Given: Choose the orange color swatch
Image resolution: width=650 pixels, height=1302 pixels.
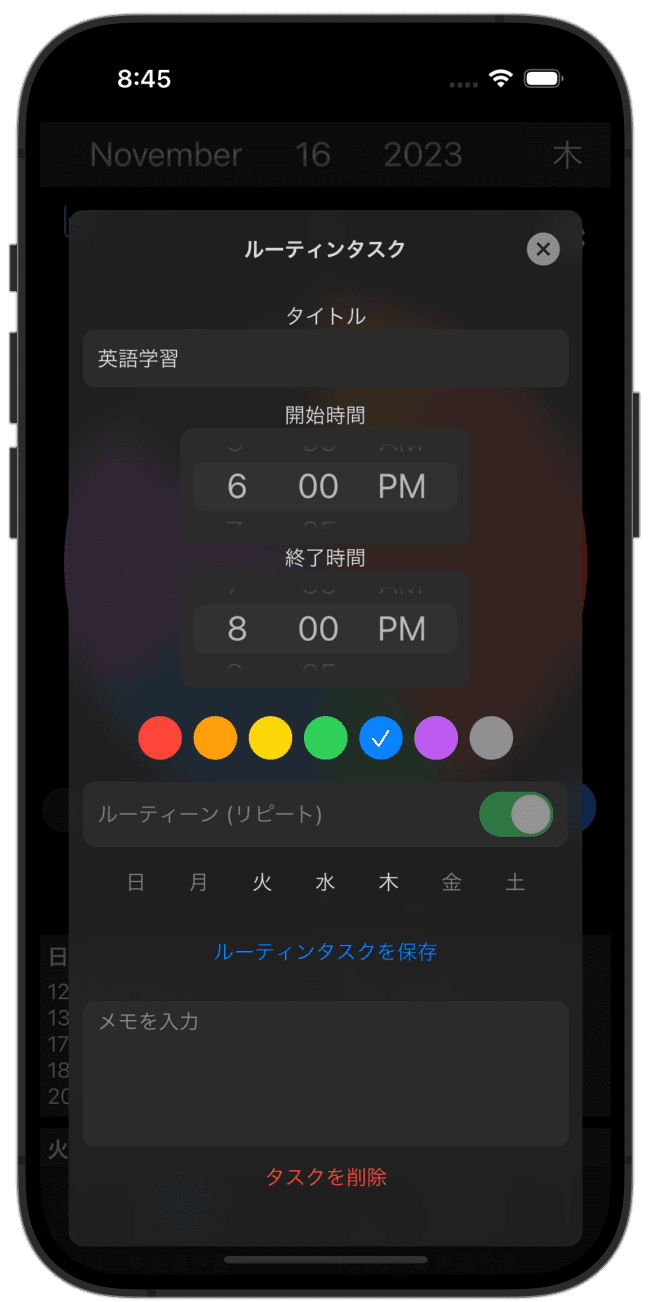Looking at the screenshot, I should click(x=215, y=738).
